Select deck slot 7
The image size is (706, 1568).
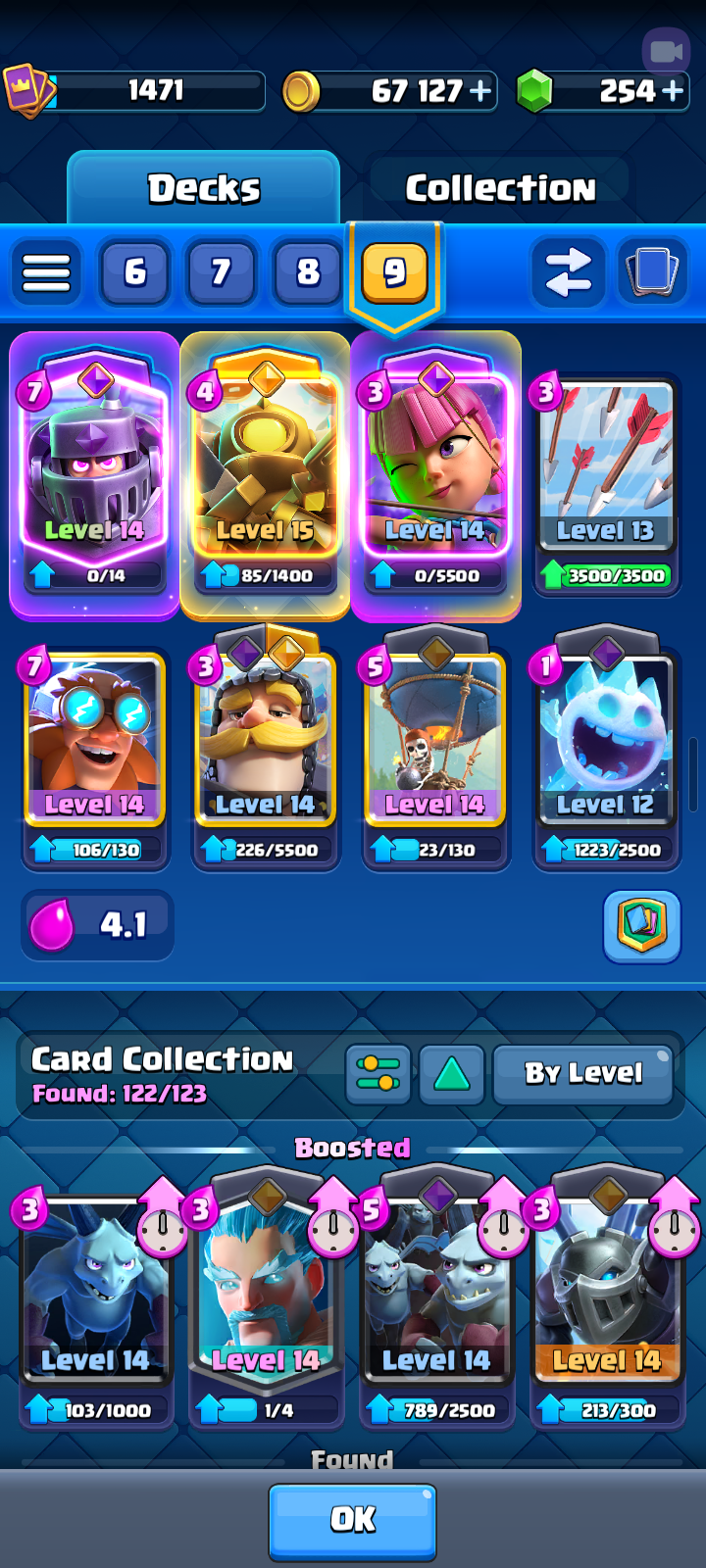click(x=222, y=271)
